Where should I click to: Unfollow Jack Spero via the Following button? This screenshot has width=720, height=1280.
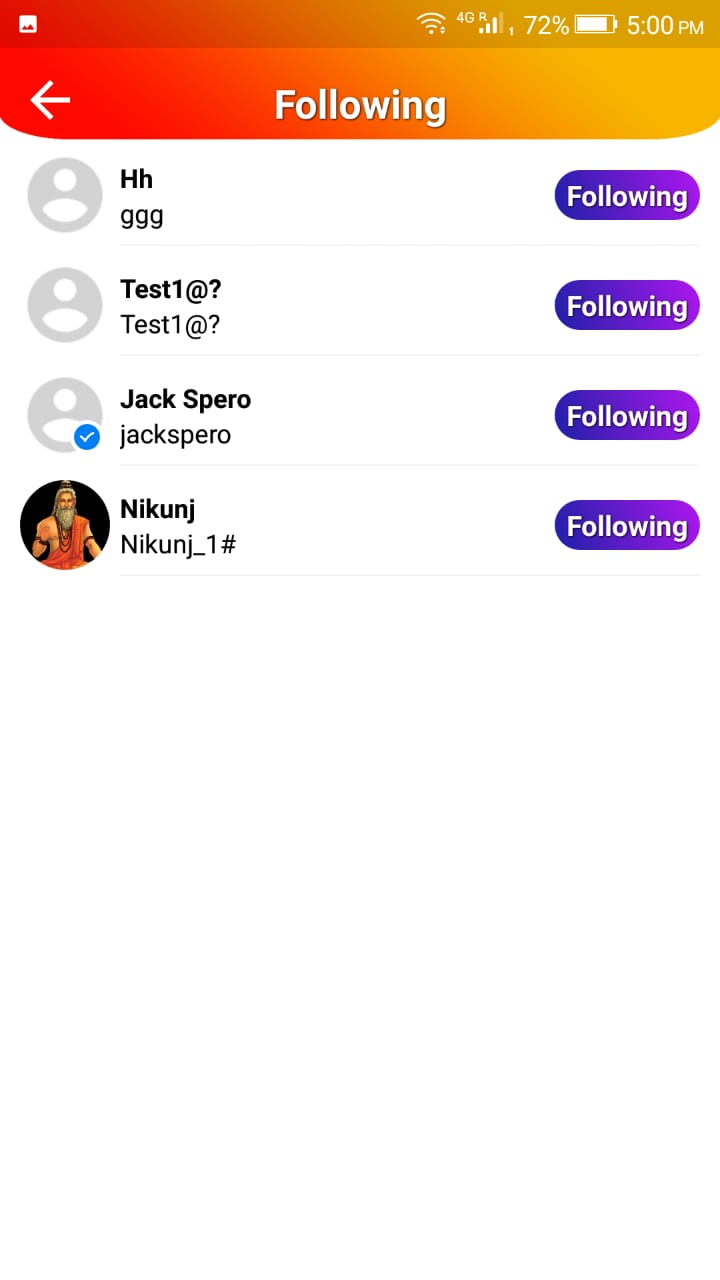click(627, 416)
